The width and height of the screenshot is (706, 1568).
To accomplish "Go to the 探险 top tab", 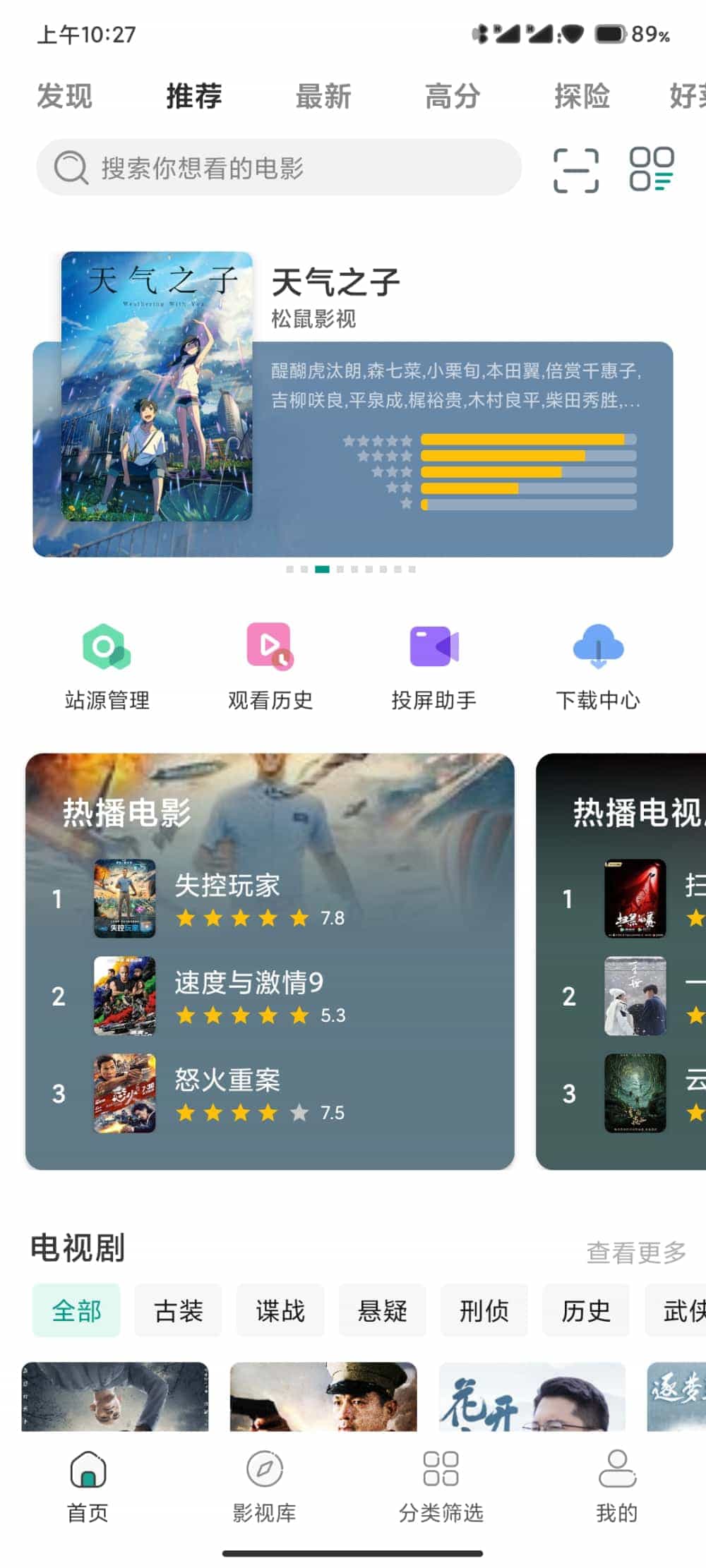I will tap(581, 96).
